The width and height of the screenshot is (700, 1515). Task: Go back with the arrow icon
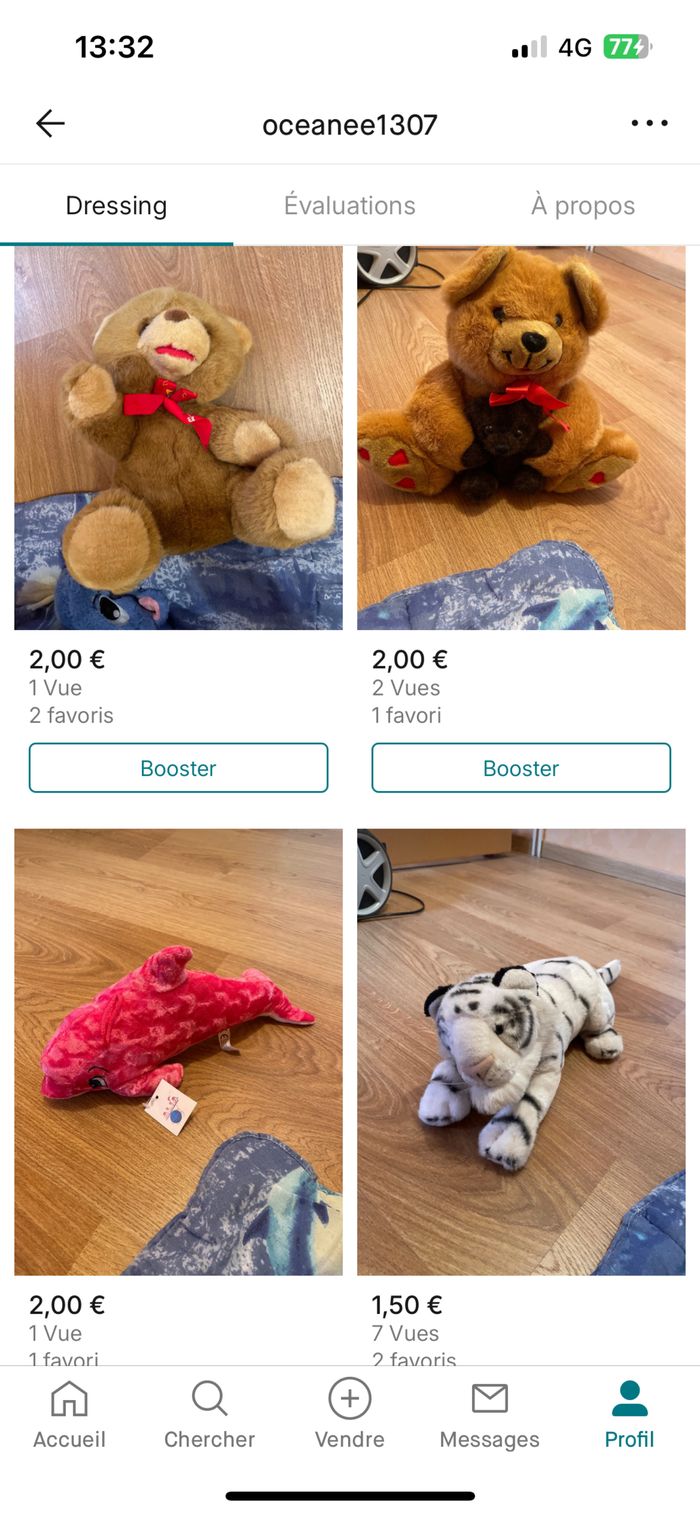click(50, 124)
